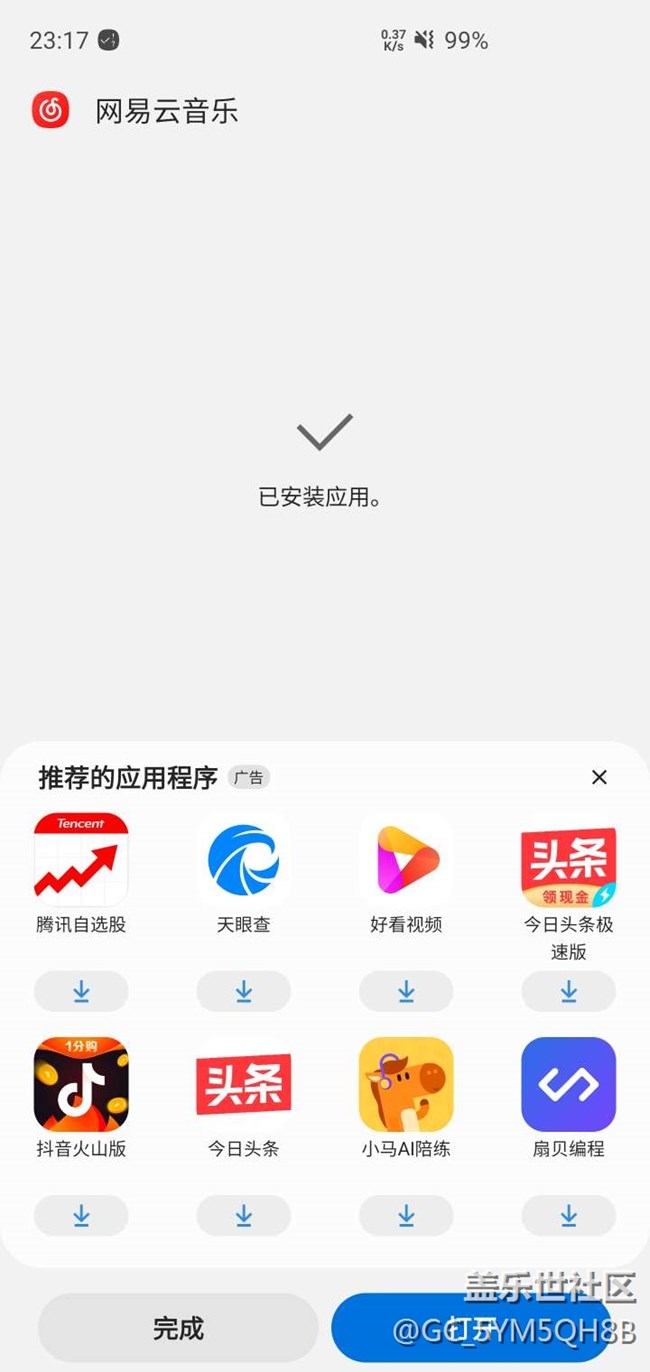
Task: Download 抖音火山版
Action: [x=81, y=1215]
